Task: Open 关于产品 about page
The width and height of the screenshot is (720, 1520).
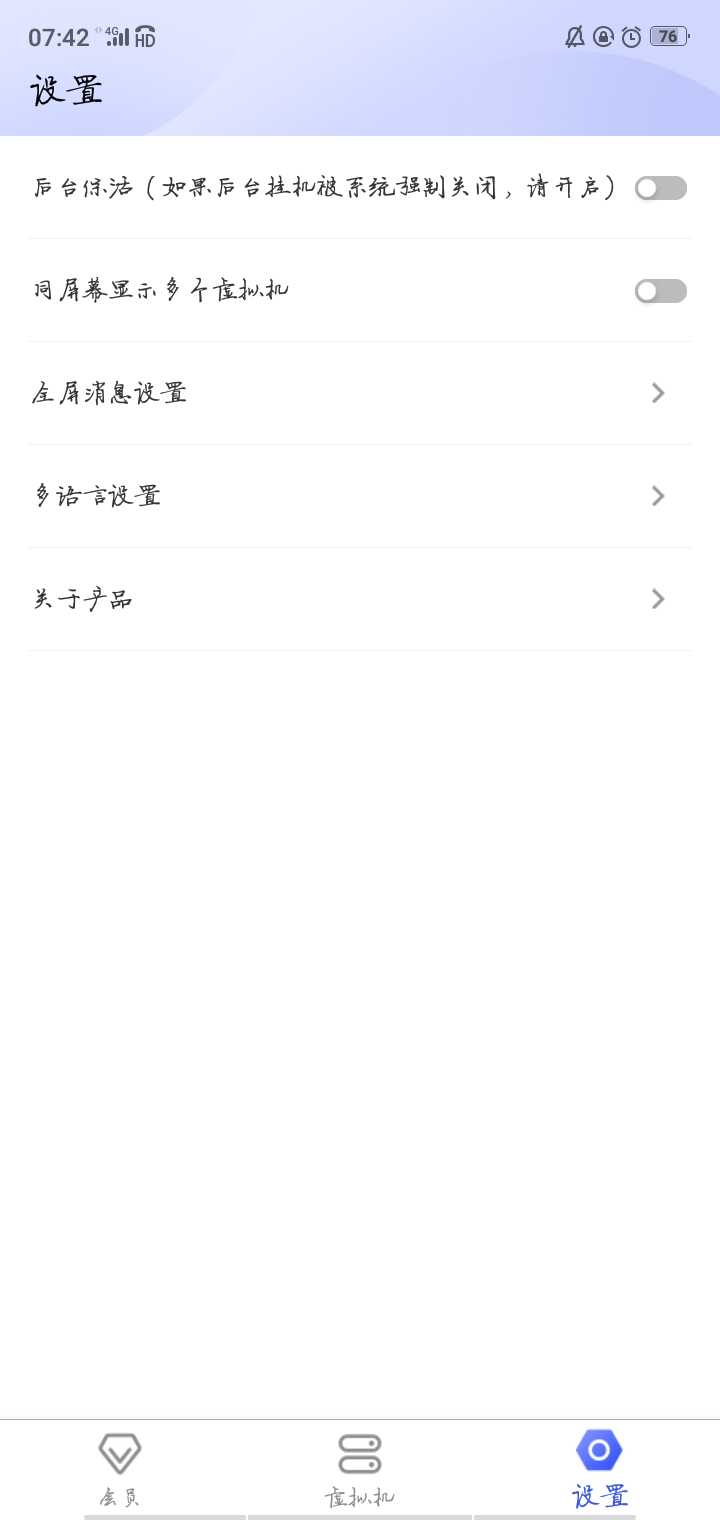Action: click(x=360, y=599)
